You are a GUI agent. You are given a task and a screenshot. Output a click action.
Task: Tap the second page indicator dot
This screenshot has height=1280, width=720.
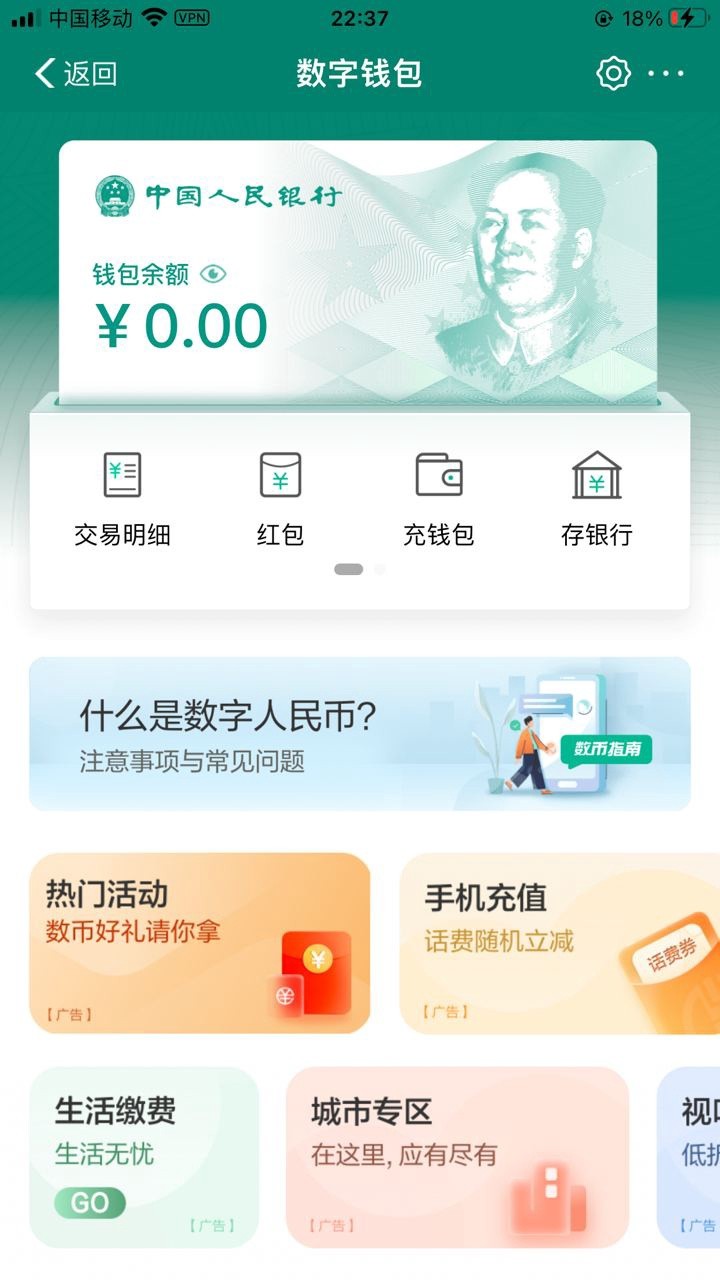(x=380, y=569)
